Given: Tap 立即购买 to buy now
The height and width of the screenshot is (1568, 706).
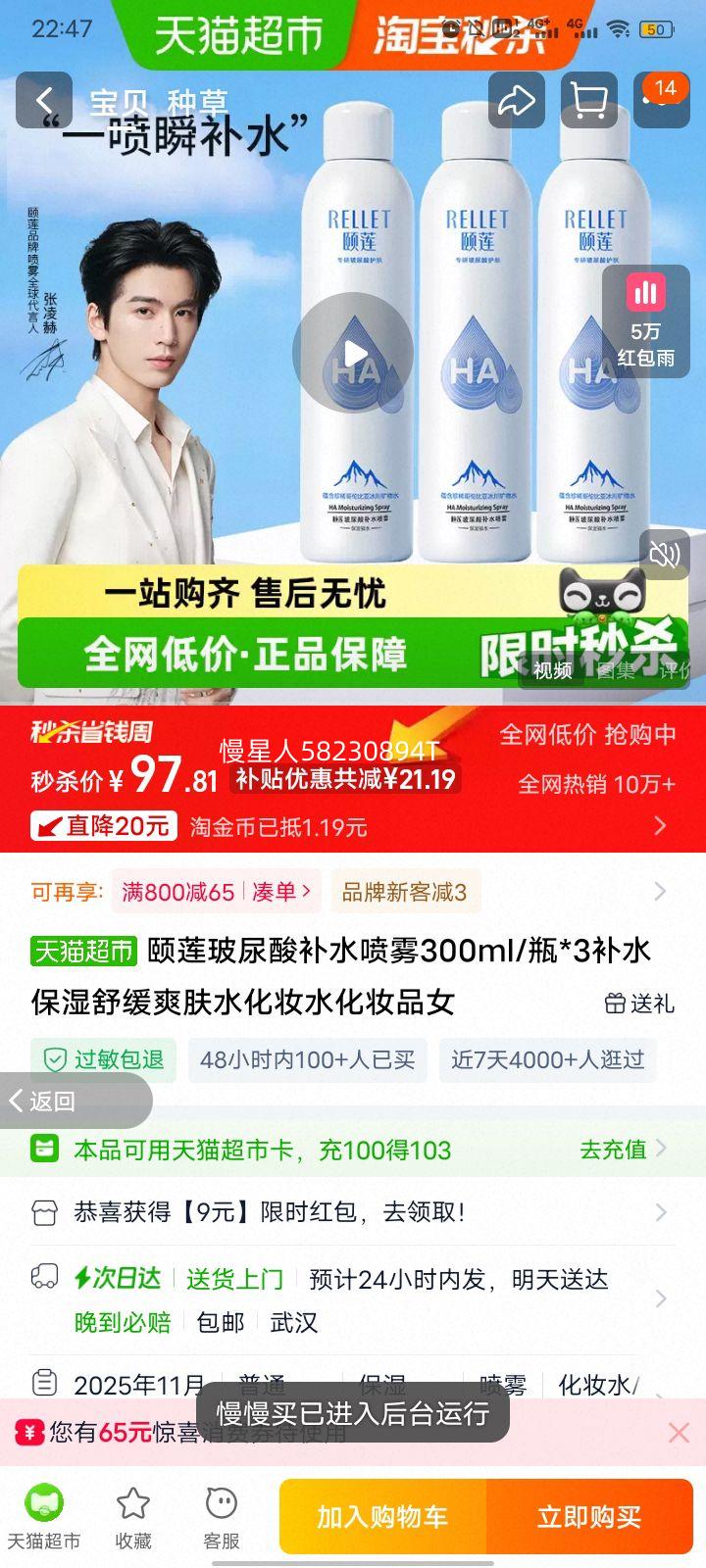Looking at the screenshot, I should [x=590, y=1516].
